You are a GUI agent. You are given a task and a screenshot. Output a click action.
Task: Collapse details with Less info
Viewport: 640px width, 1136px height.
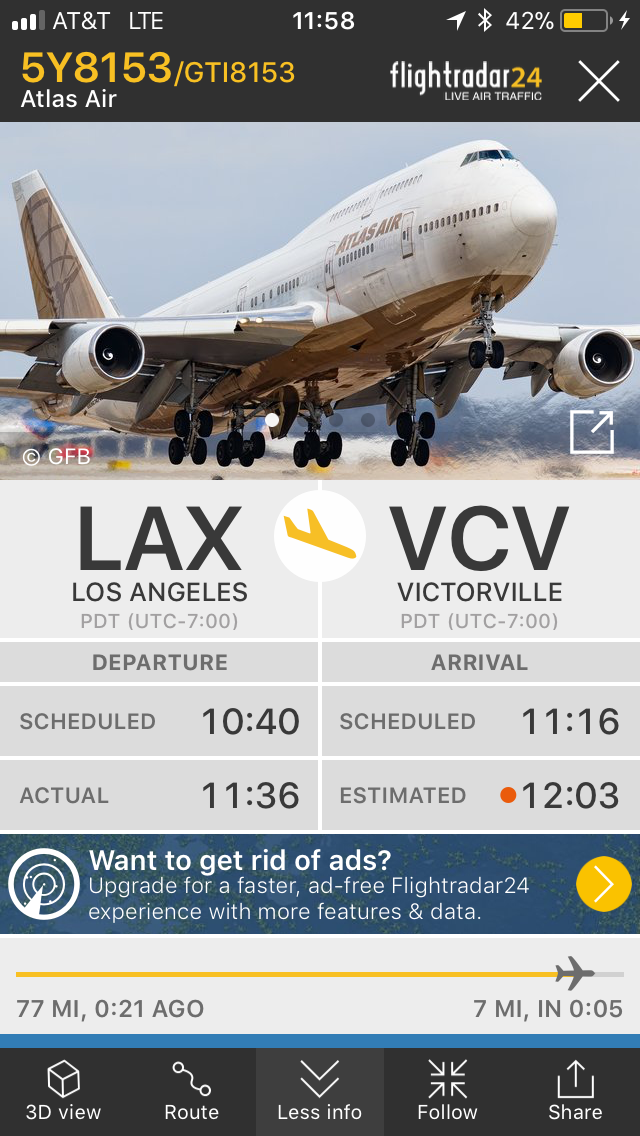coord(320,1091)
